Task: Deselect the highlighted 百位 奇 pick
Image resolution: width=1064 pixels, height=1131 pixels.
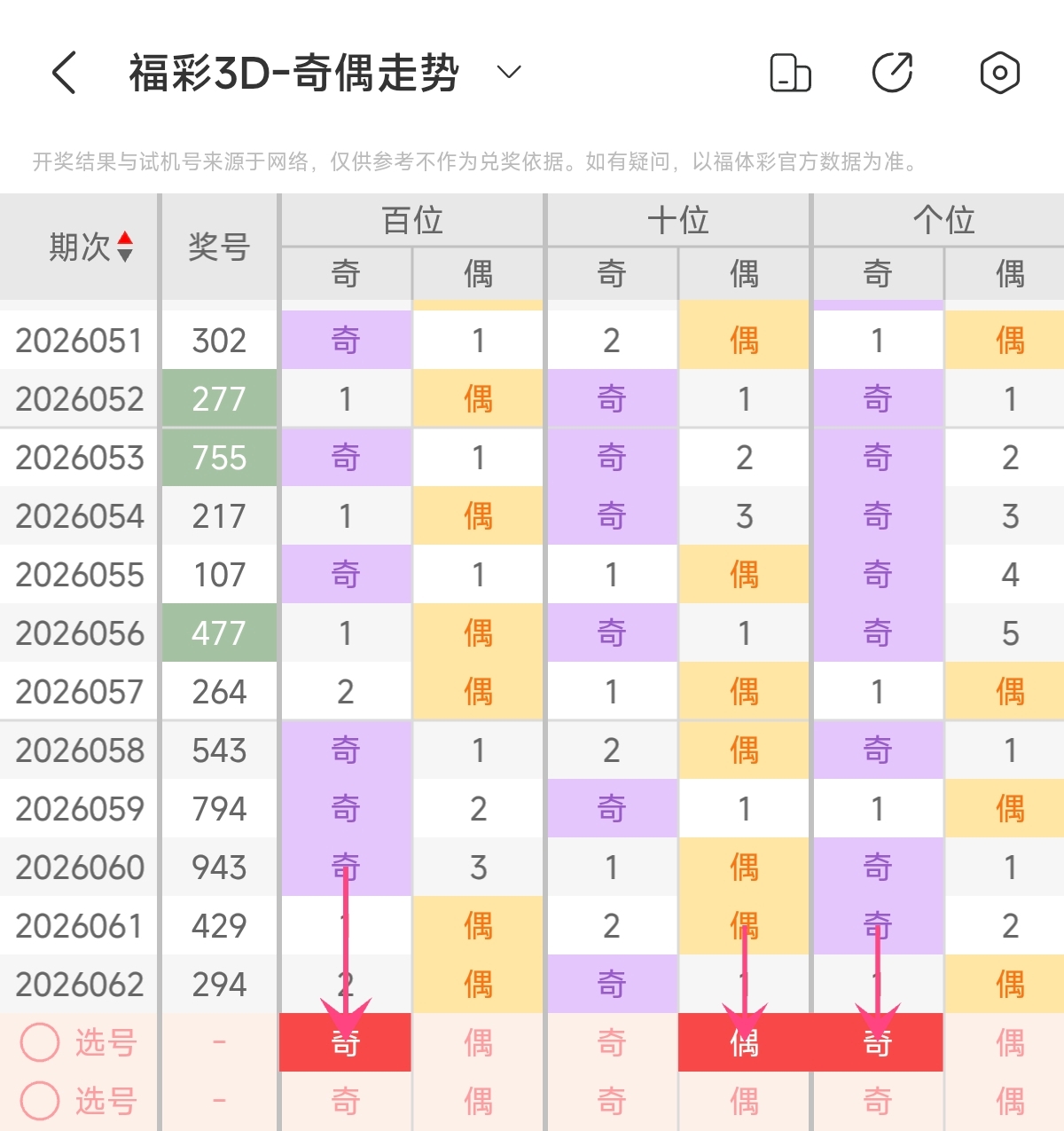Action: point(346,1043)
